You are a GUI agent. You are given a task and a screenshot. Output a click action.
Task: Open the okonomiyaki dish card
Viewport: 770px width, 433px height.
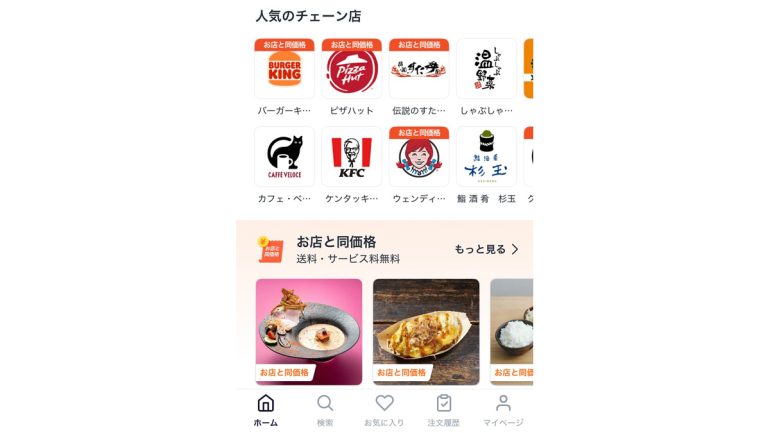pyautogui.click(x=425, y=331)
